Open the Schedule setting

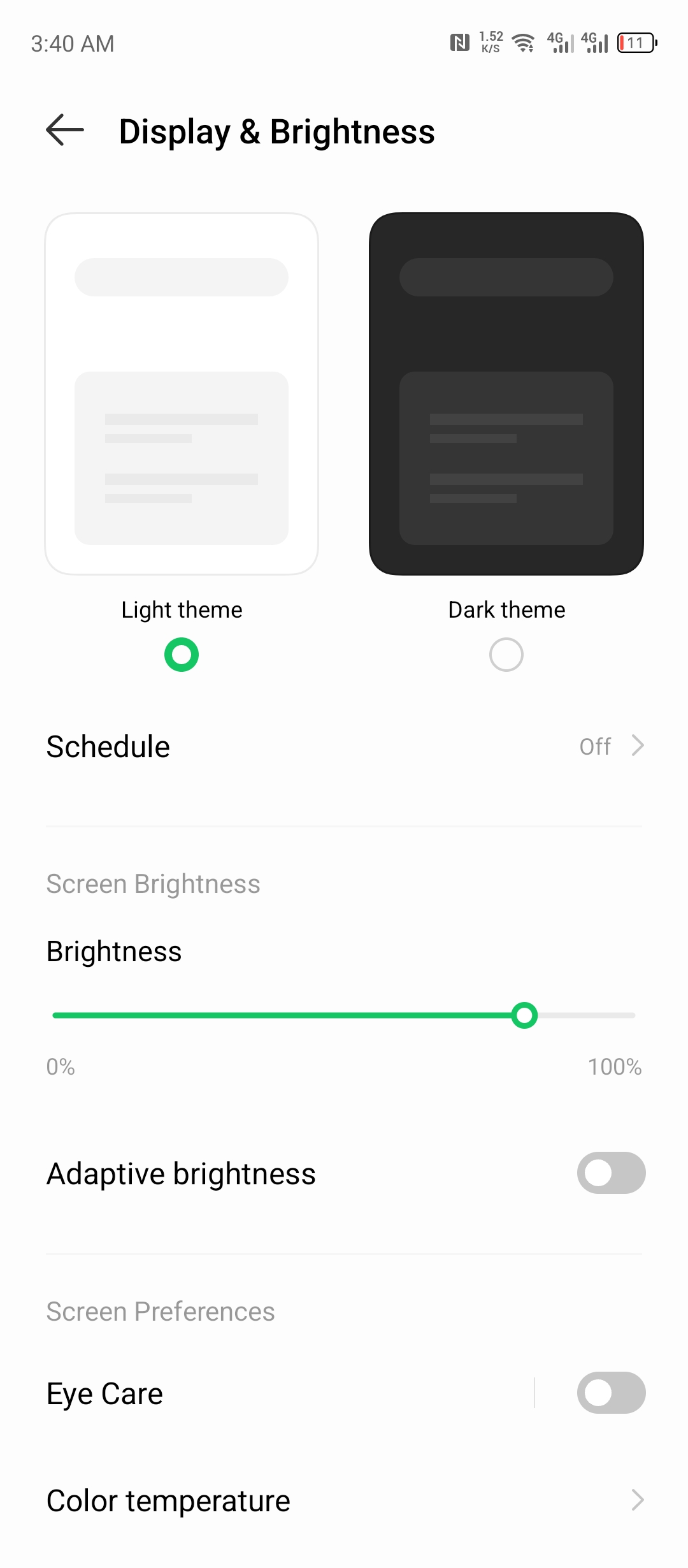pos(344,746)
